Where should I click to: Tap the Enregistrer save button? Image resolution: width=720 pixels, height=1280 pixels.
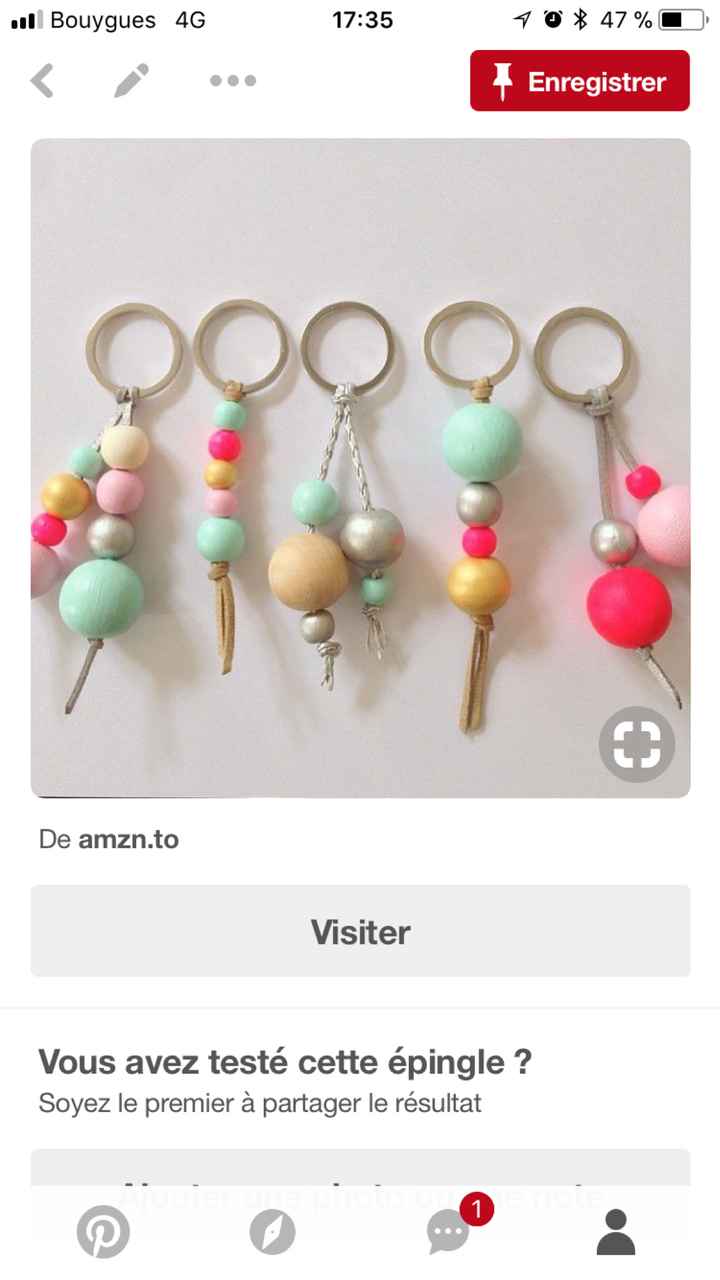pos(579,80)
